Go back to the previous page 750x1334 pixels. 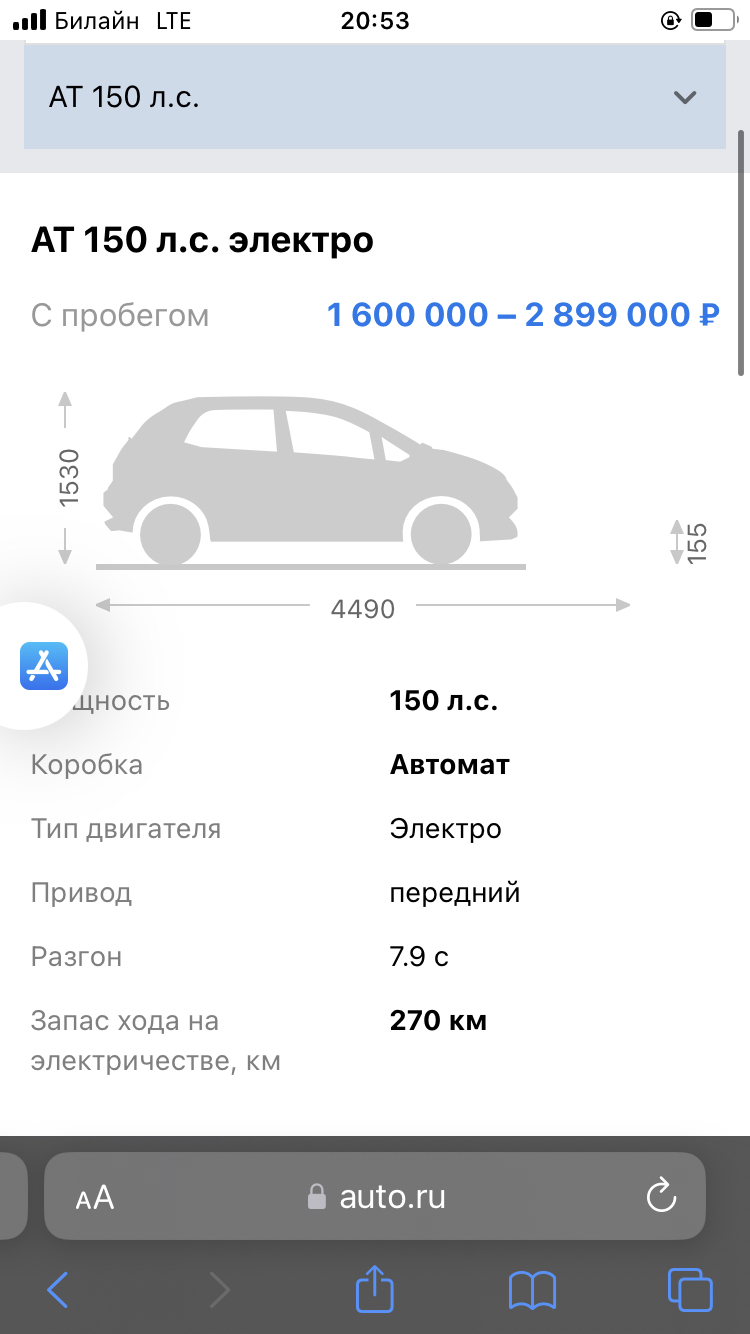coord(58,1290)
